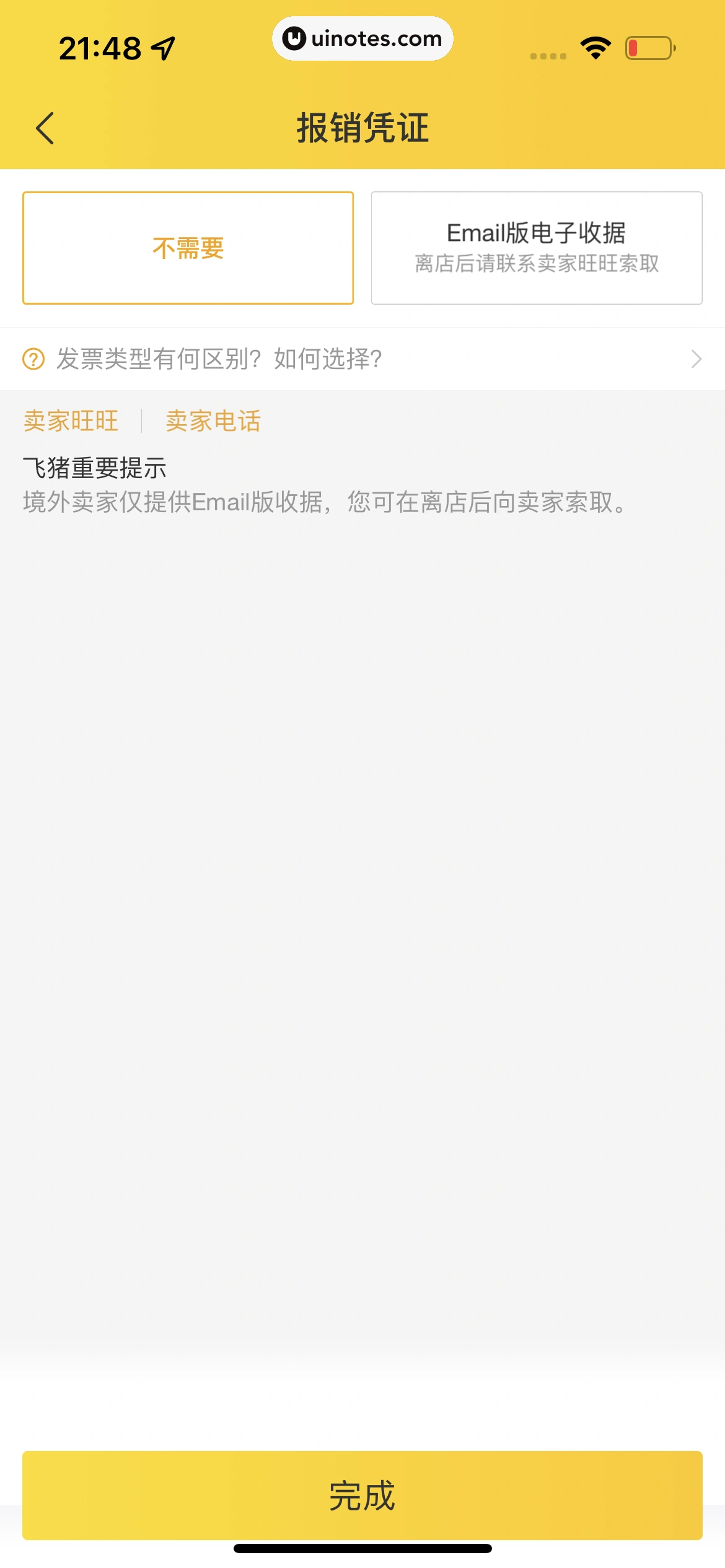The height and width of the screenshot is (1568, 725).
Task: Contact 卖家旺旺
Action: [x=71, y=421]
